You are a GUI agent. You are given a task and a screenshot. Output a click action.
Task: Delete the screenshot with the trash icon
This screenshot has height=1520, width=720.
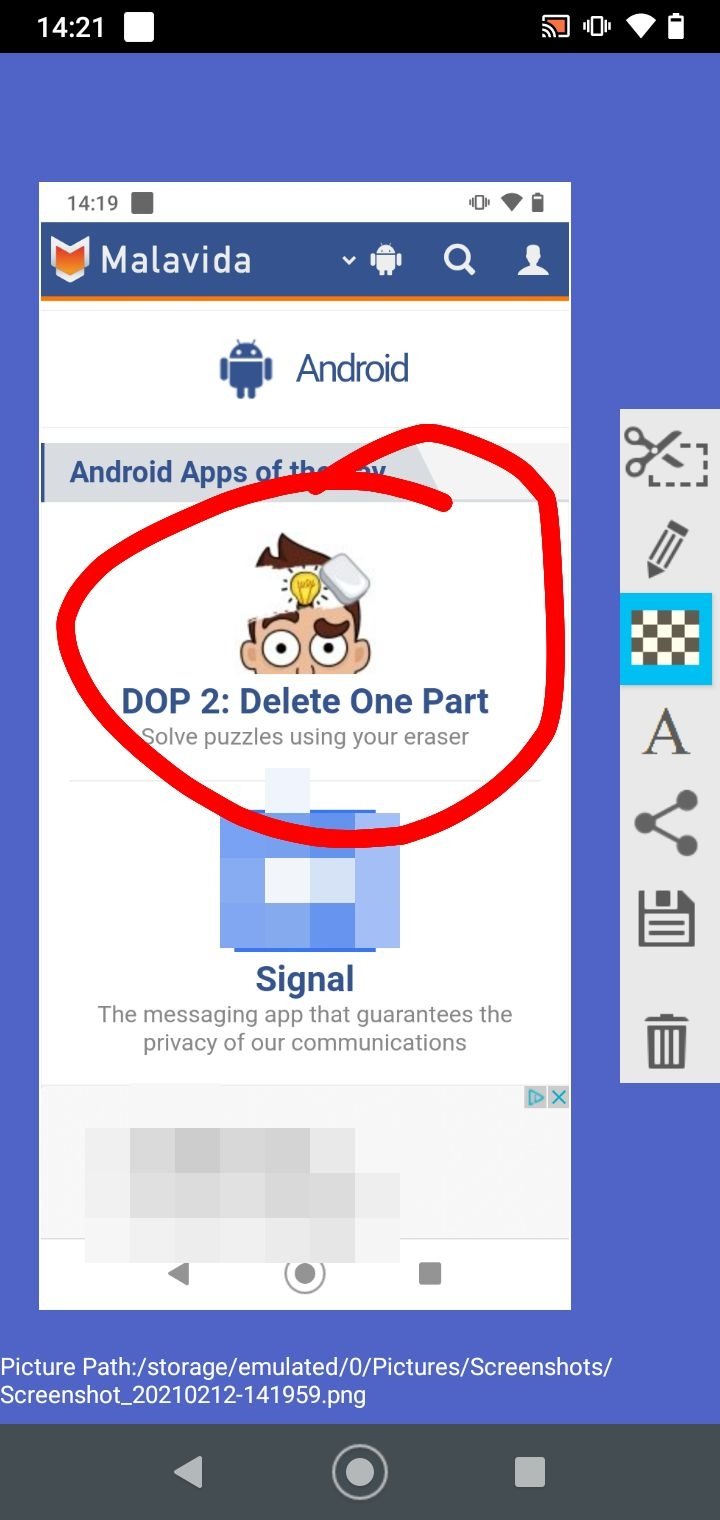666,1040
